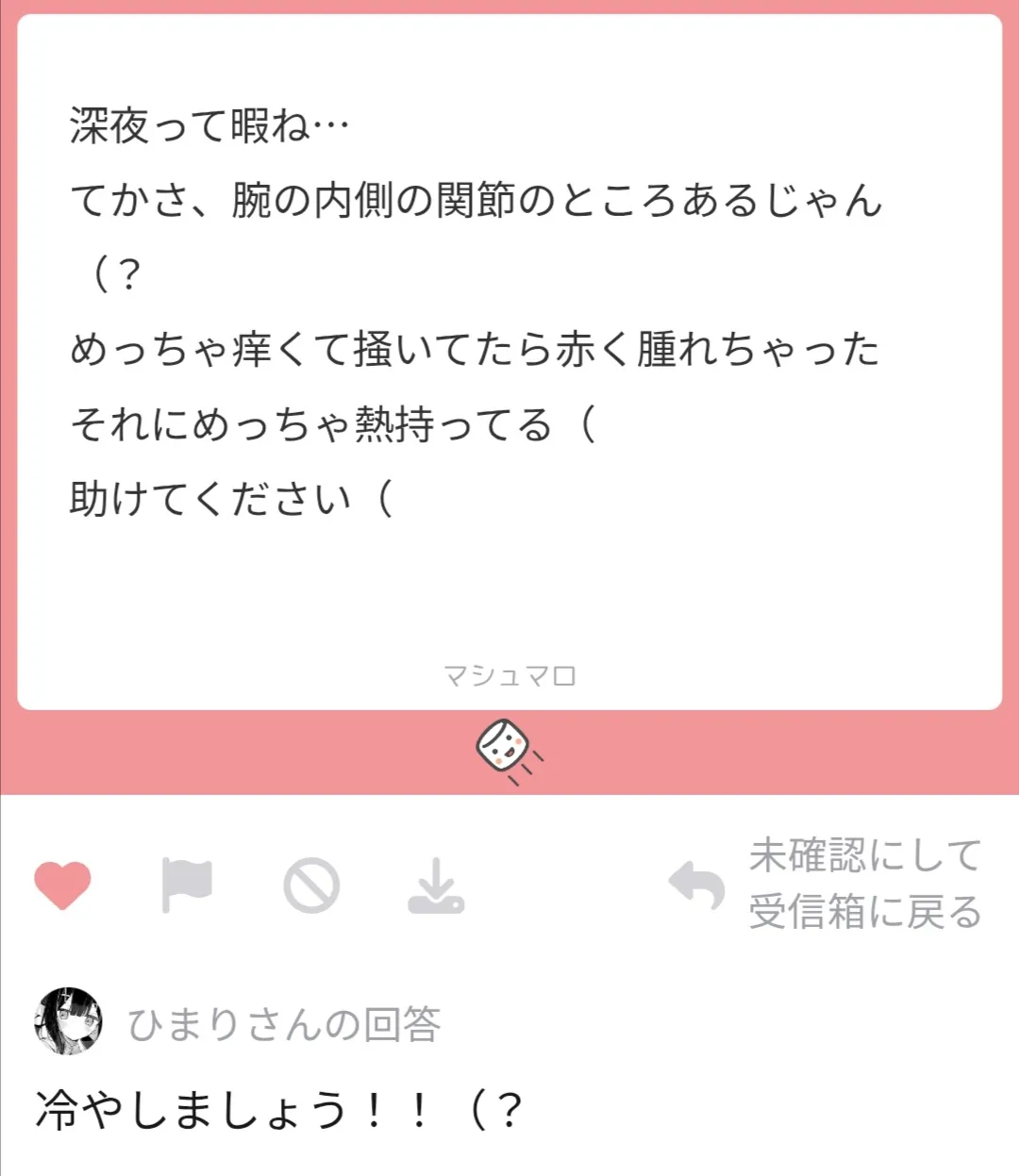This screenshot has width=1019, height=1176.
Task: Tap the block icon for this sender
Action: coord(311,886)
